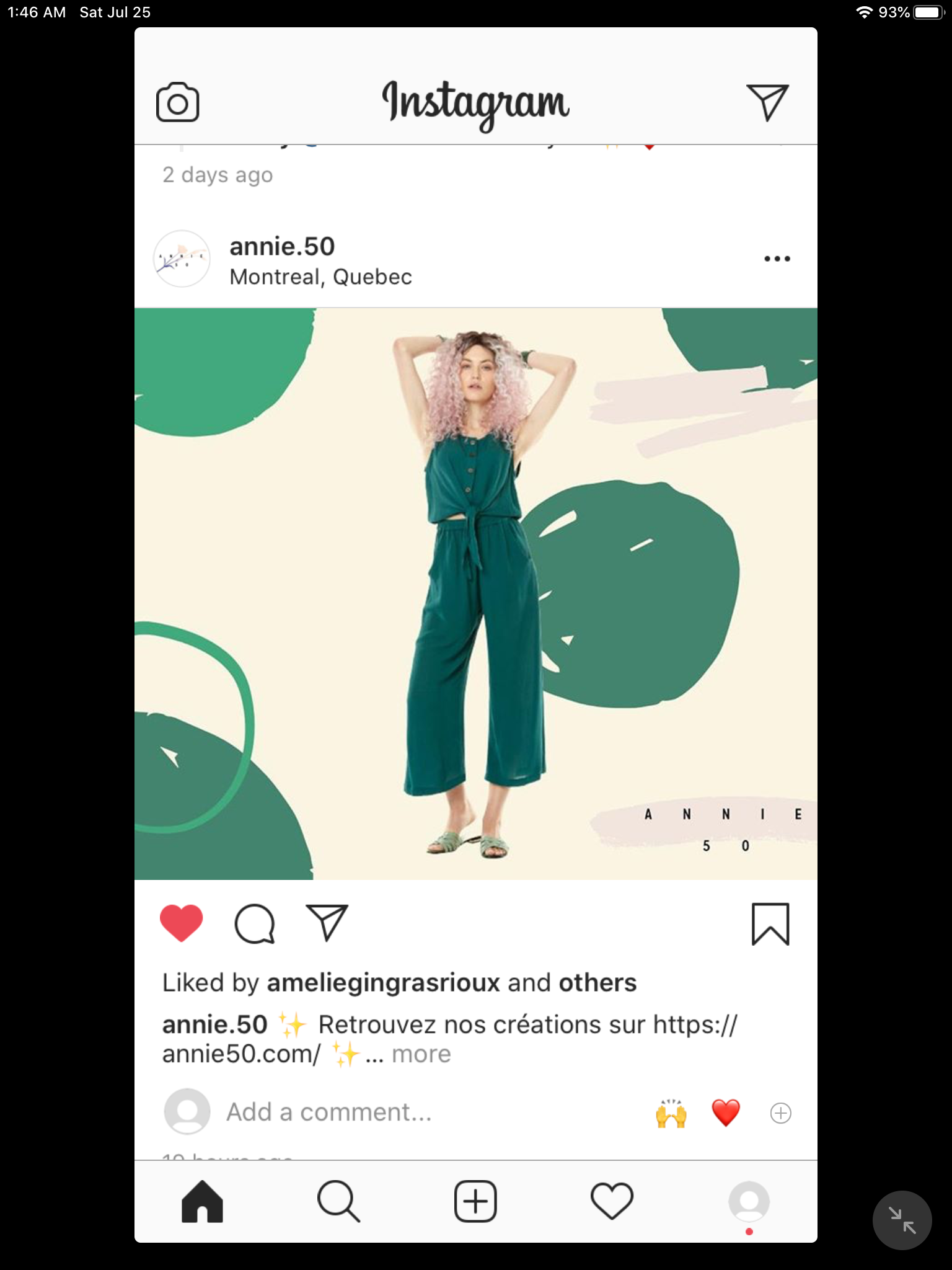This screenshot has height=1270, width=952.
Task: Tap the Add a comment field
Action: point(328,1112)
